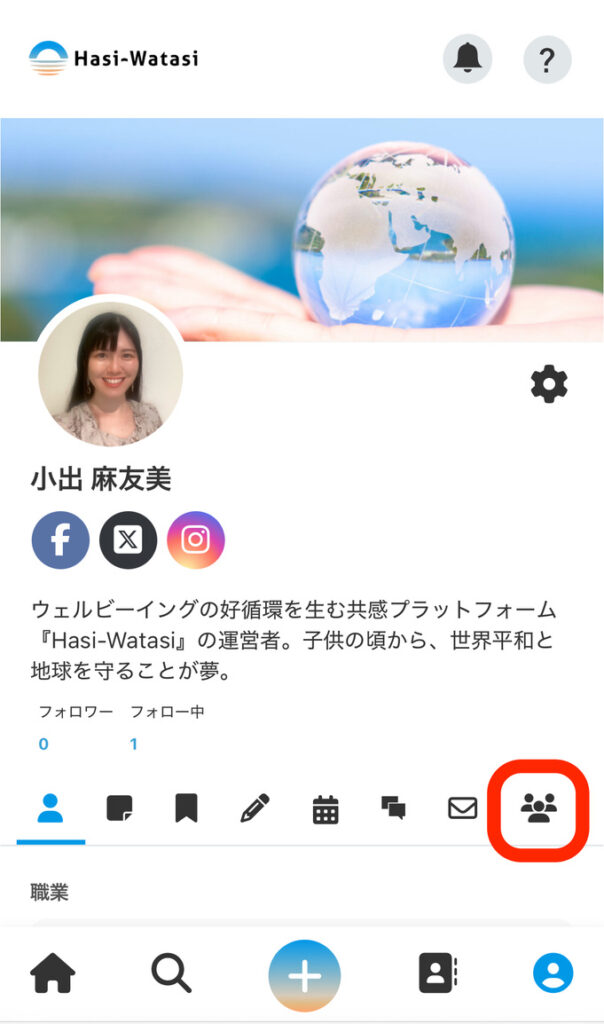View the フォロー中 list
The width and height of the screenshot is (604, 1024).
point(134,744)
